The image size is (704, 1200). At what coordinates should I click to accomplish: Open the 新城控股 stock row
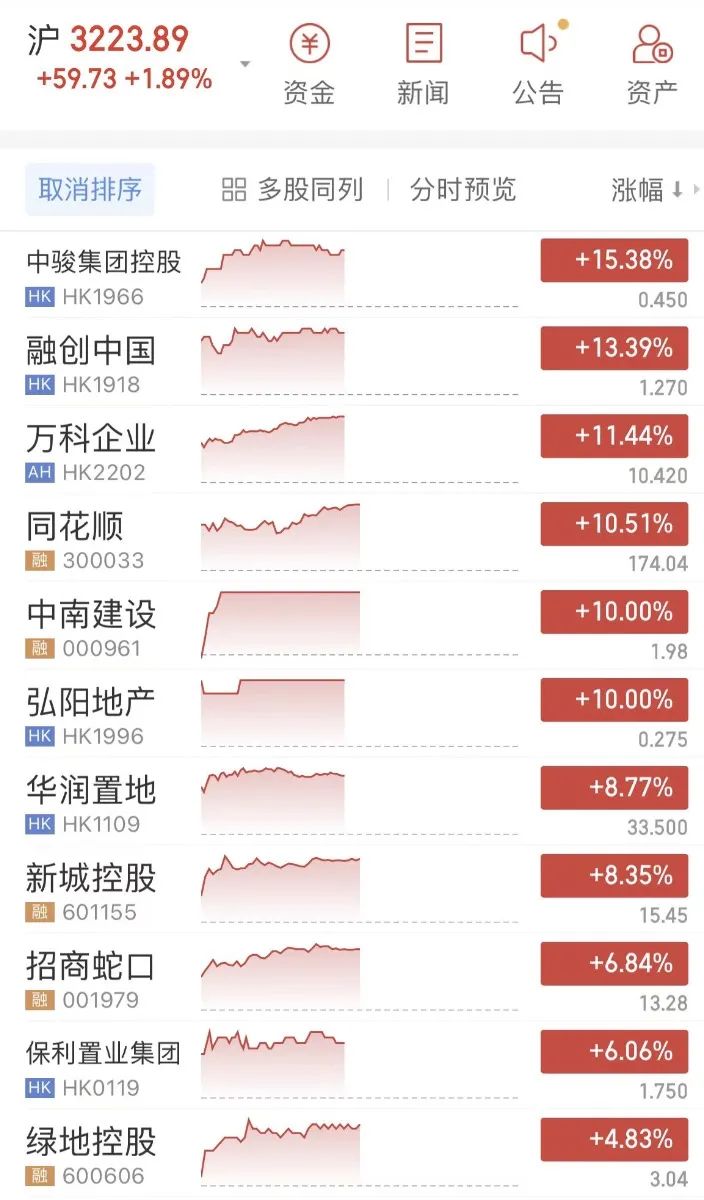coord(352,891)
